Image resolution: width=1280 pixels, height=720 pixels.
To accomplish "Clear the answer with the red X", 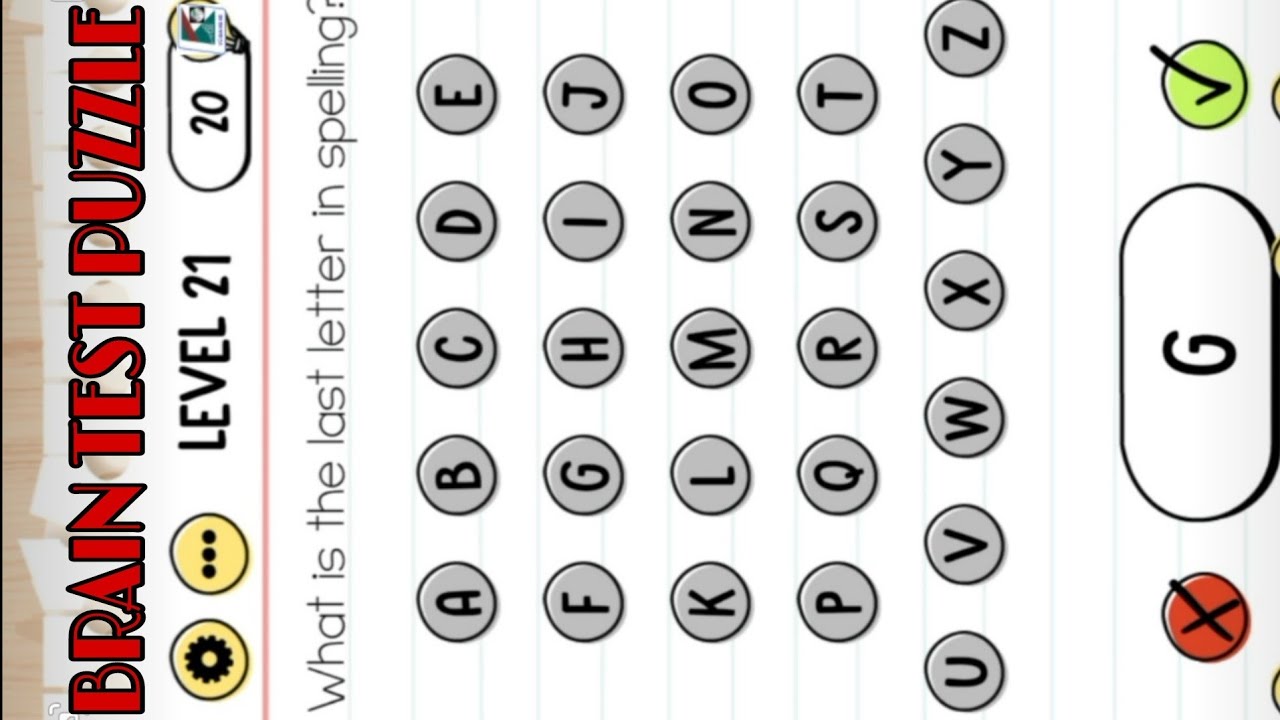I will (x=1206, y=617).
